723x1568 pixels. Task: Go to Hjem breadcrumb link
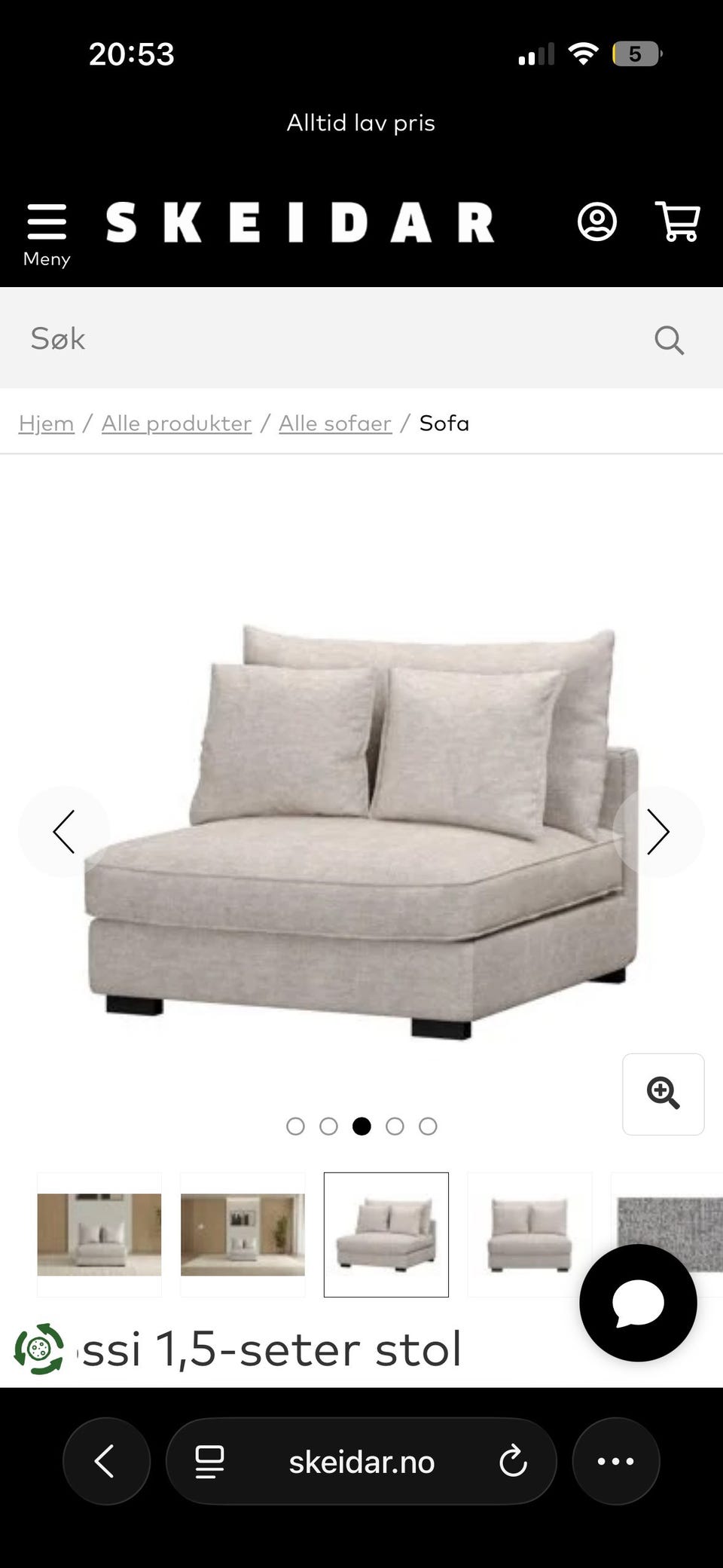pyautogui.click(x=46, y=423)
